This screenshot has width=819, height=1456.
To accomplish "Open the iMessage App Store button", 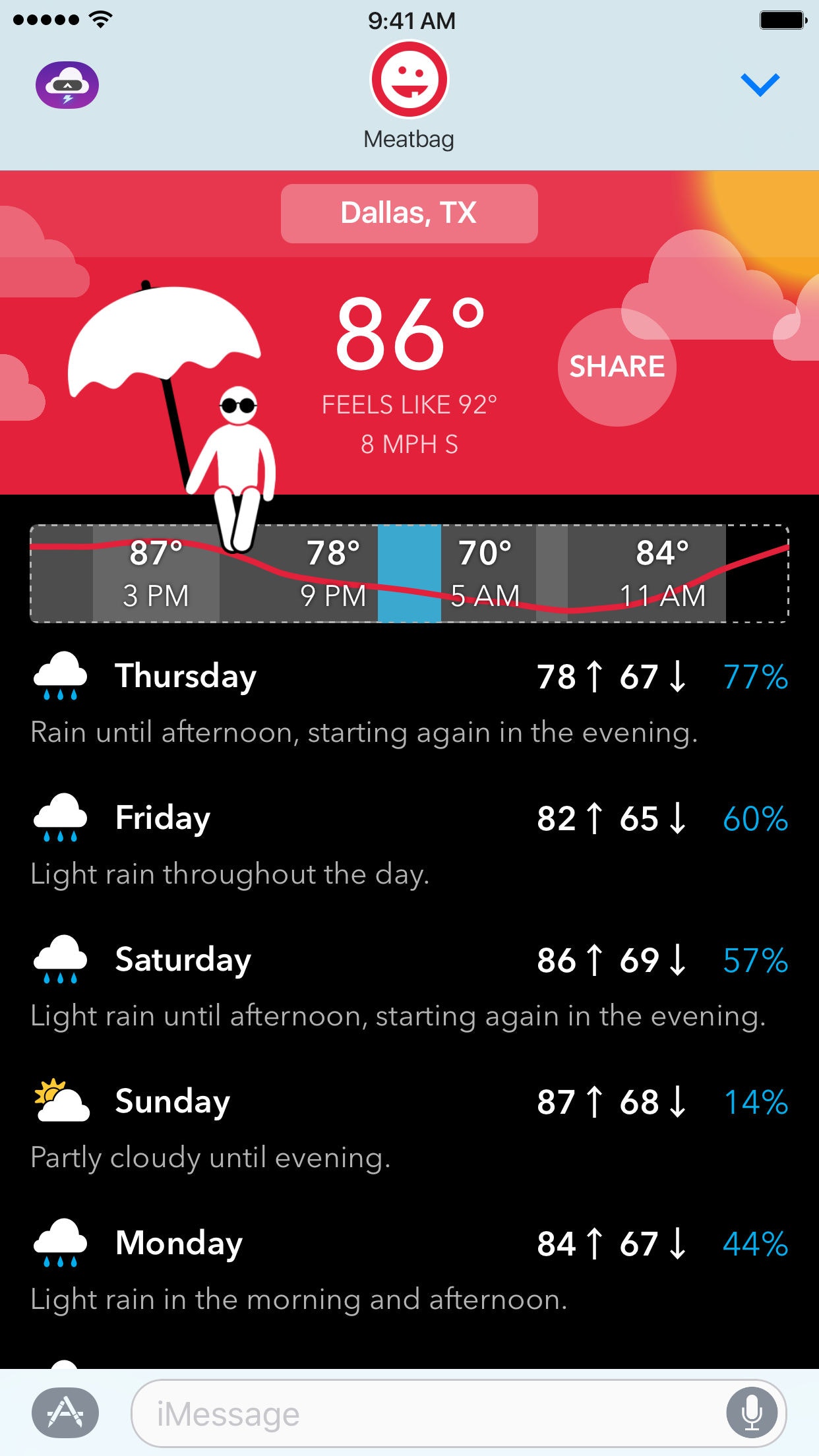I will coord(65,1412).
